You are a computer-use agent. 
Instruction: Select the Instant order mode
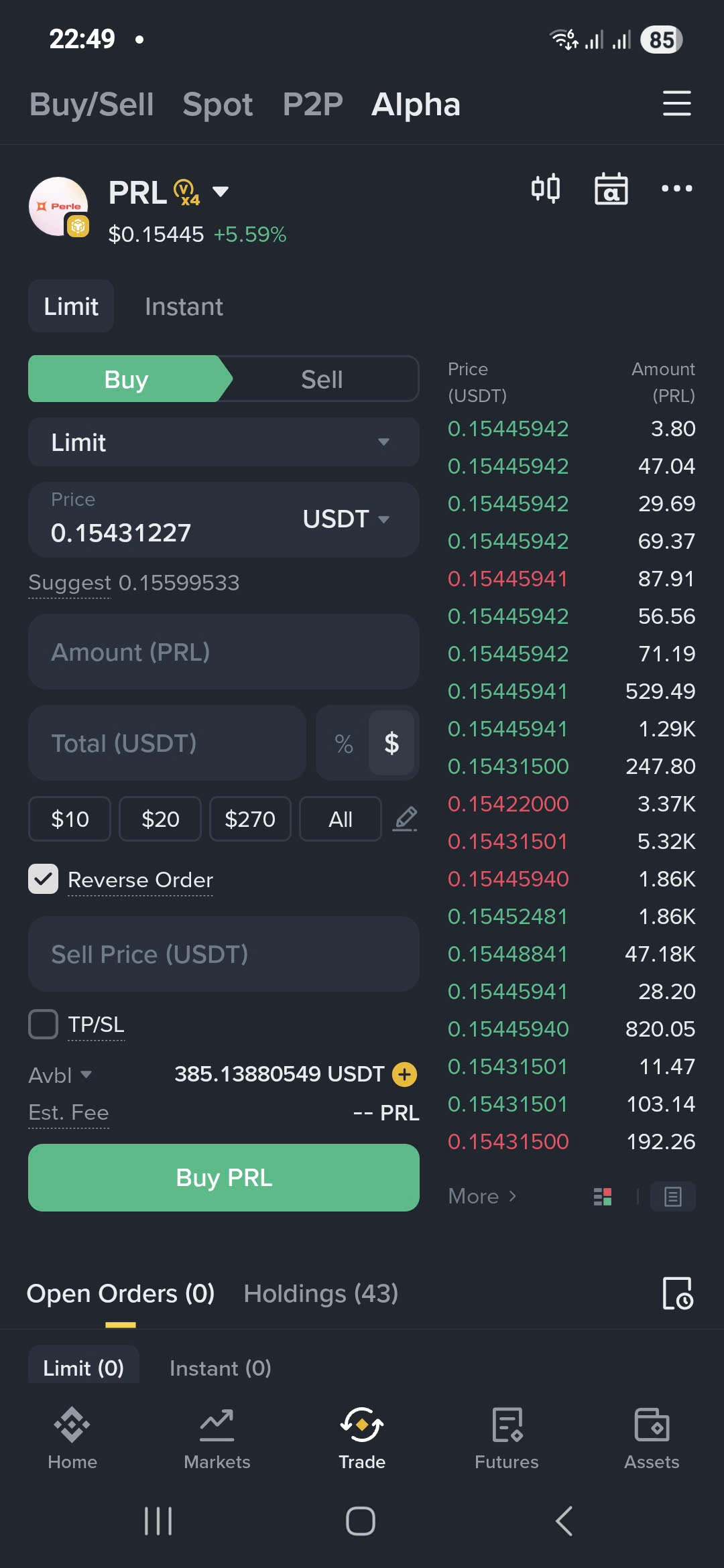coord(184,307)
